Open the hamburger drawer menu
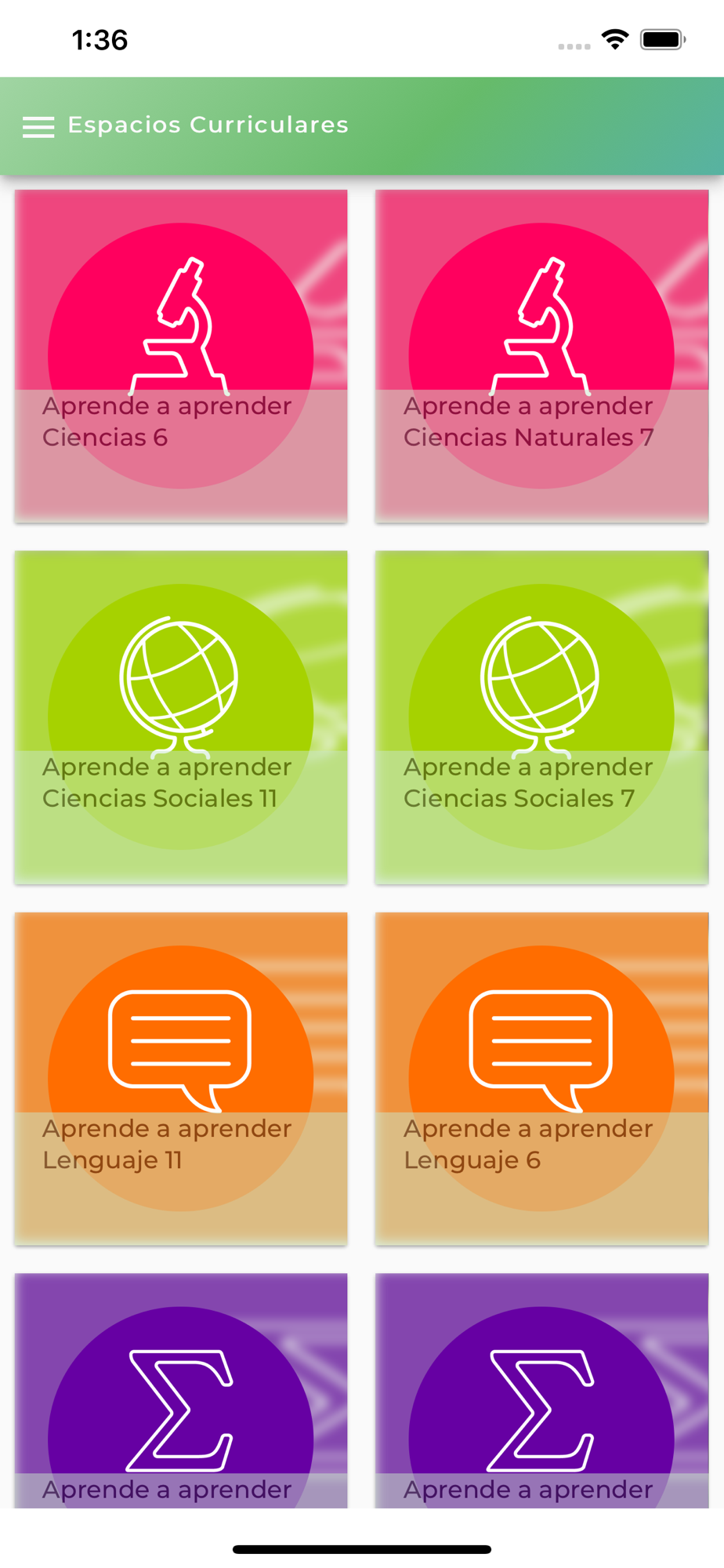The height and width of the screenshot is (1568, 724). pyautogui.click(x=38, y=126)
